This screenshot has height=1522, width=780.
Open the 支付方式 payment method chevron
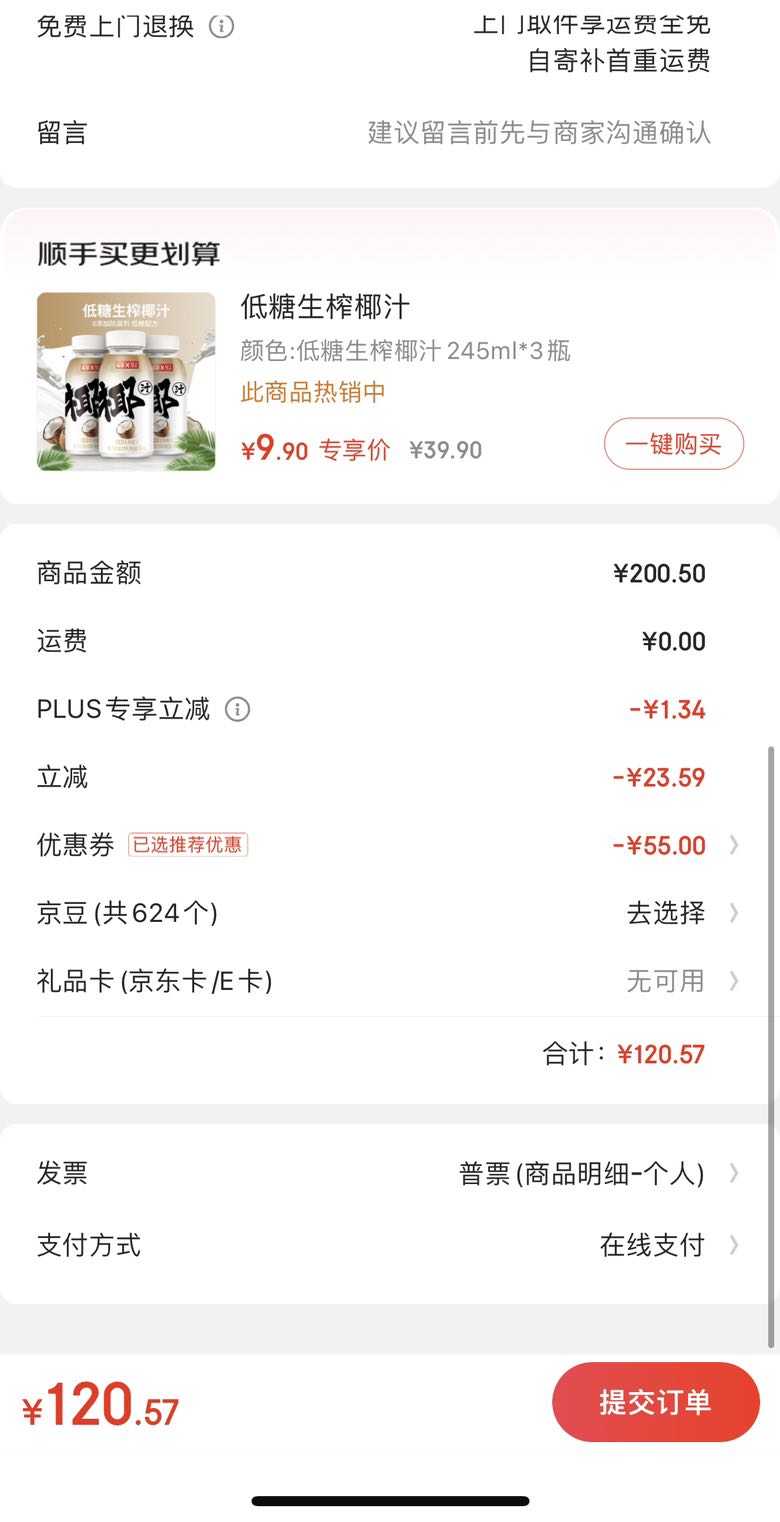[734, 1244]
